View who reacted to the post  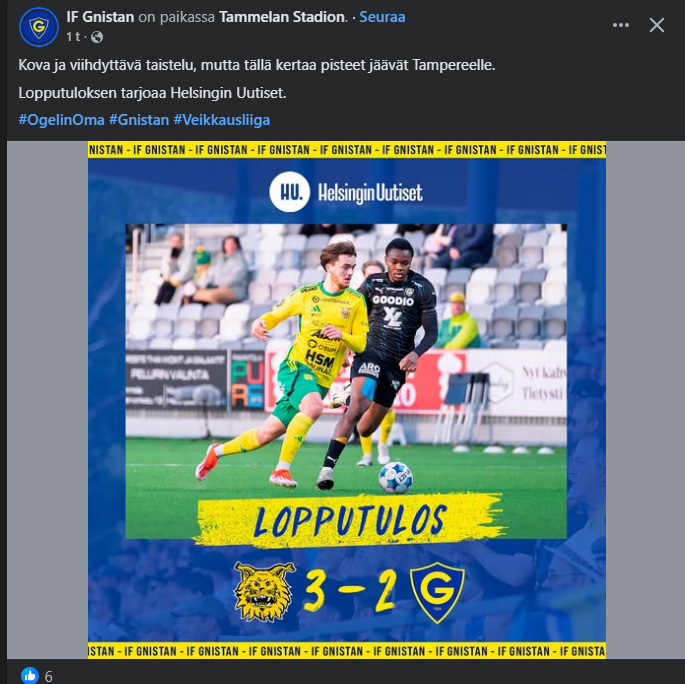(x=37, y=676)
